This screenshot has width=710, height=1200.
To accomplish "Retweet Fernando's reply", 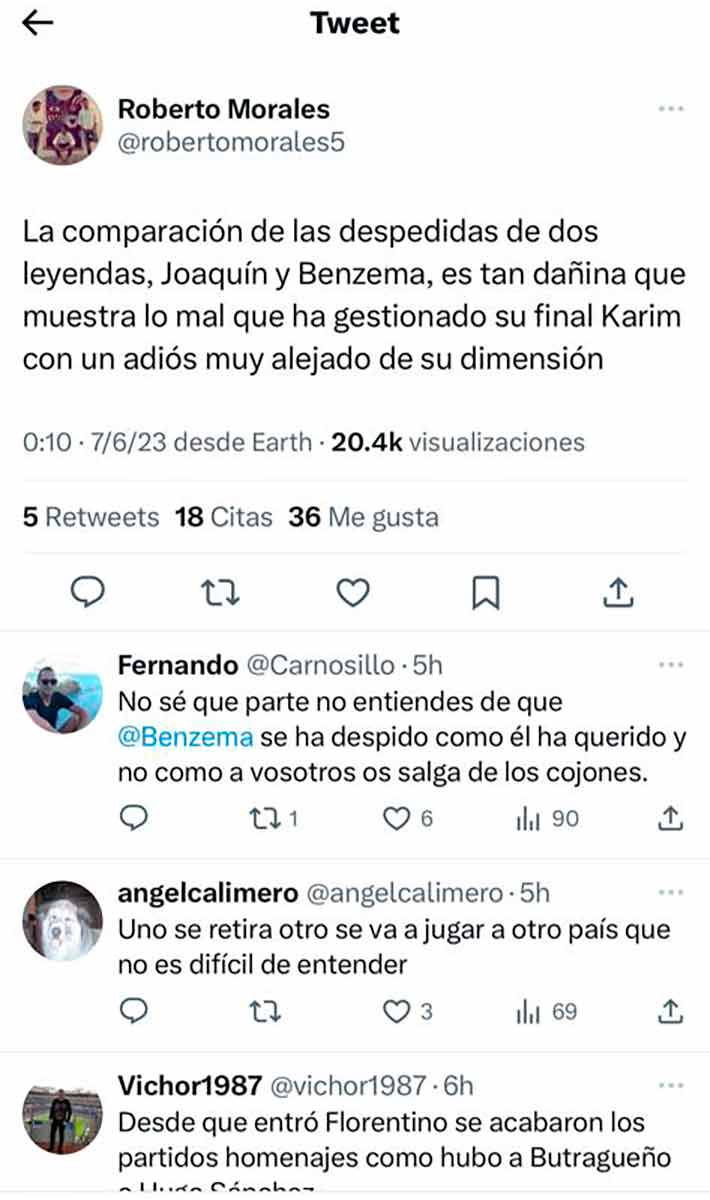I will pos(261,819).
